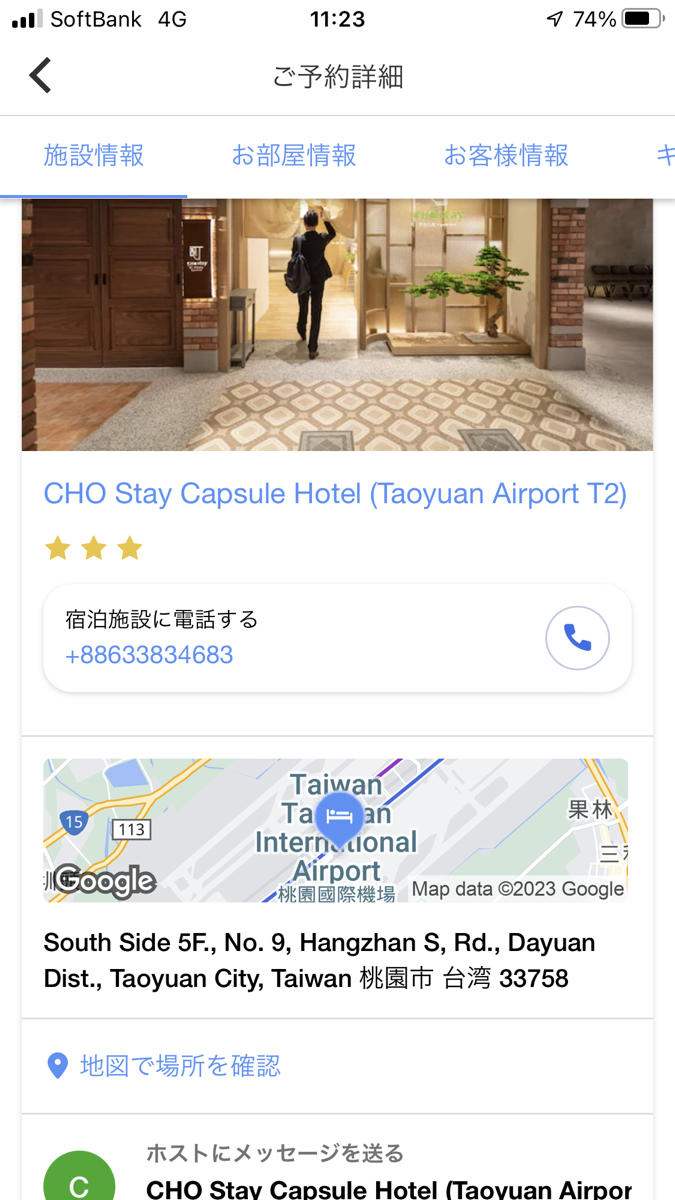Image resolution: width=675 pixels, height=1200 pixels.
Task: Open the Taoyuan Airport map preview
Action: (x=335, y=830)
